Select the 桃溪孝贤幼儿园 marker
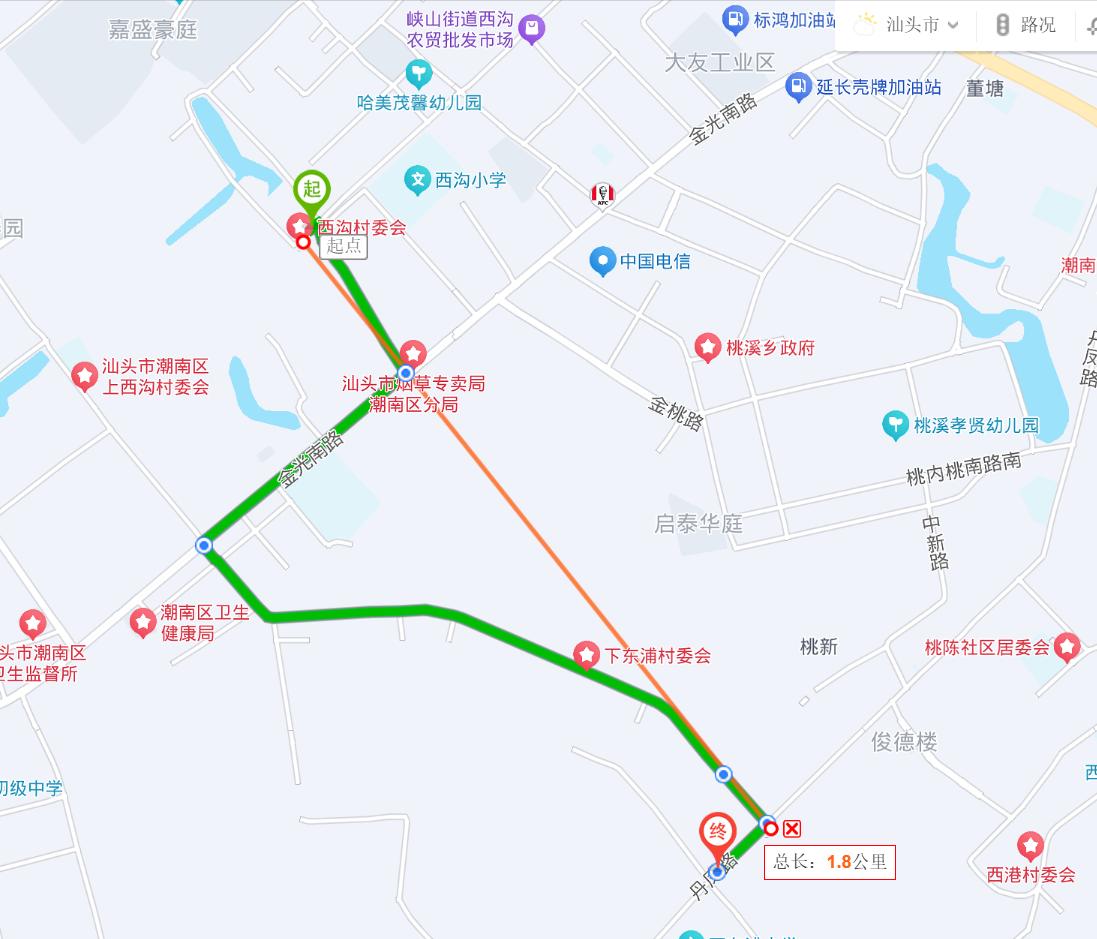1097x939 pixels. (895, 425)
